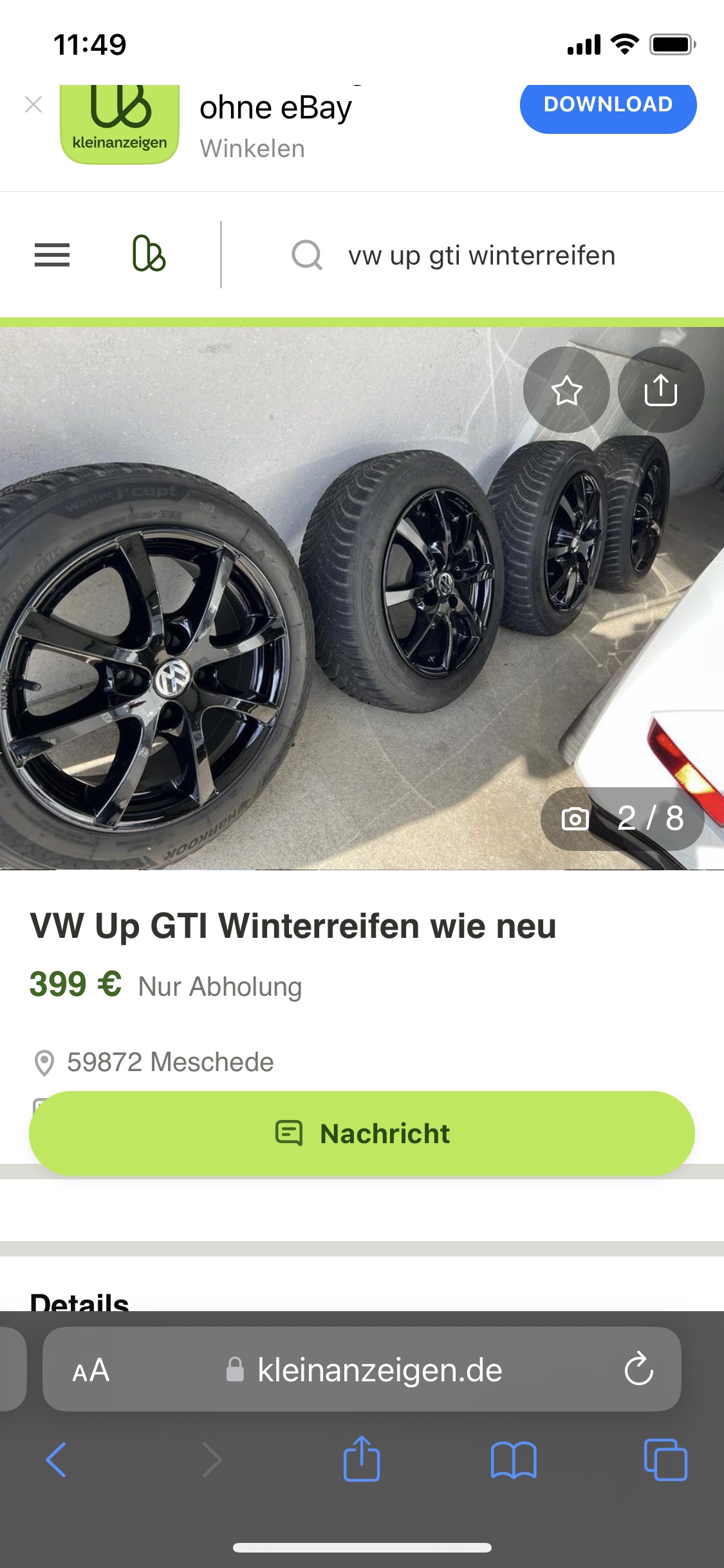Screen dimensions: 724x1568
Task: Show Safari bookmarks
Action: [x=513, y=1460]
